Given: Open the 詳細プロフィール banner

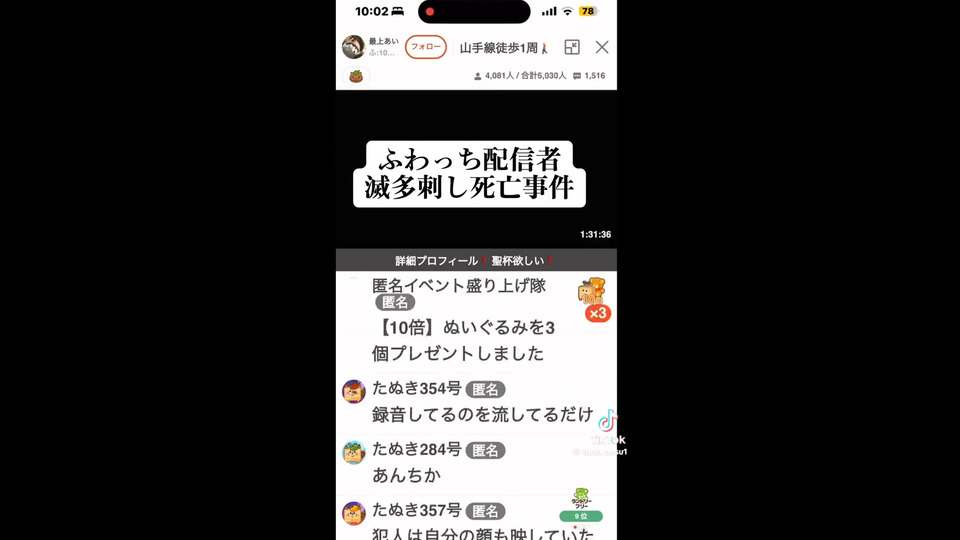Looking at the screenshot, I should [475, 261].
